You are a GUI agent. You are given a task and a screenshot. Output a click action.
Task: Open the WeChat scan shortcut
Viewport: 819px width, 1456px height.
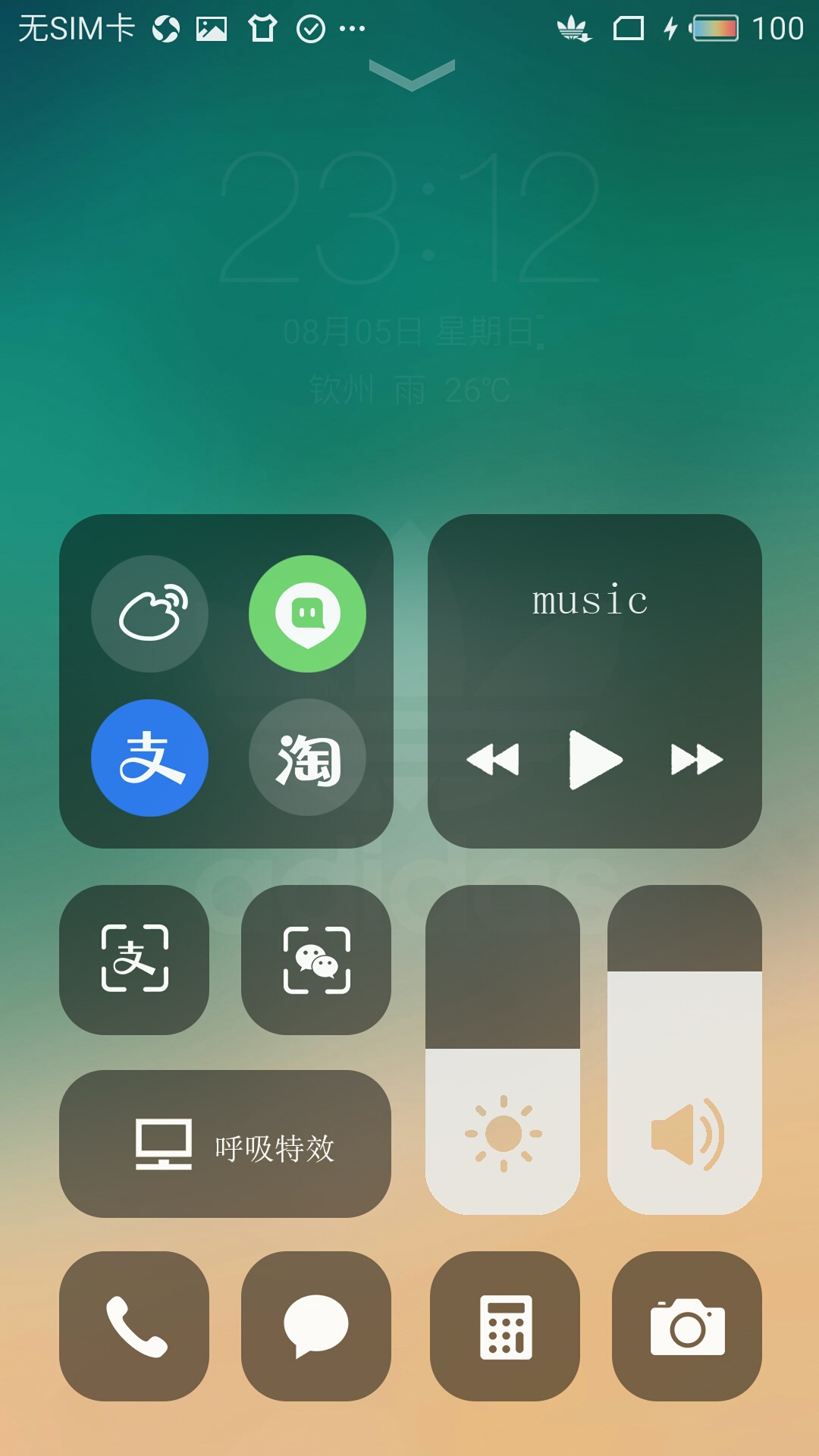pyautogui.click(x=316, y=959)
